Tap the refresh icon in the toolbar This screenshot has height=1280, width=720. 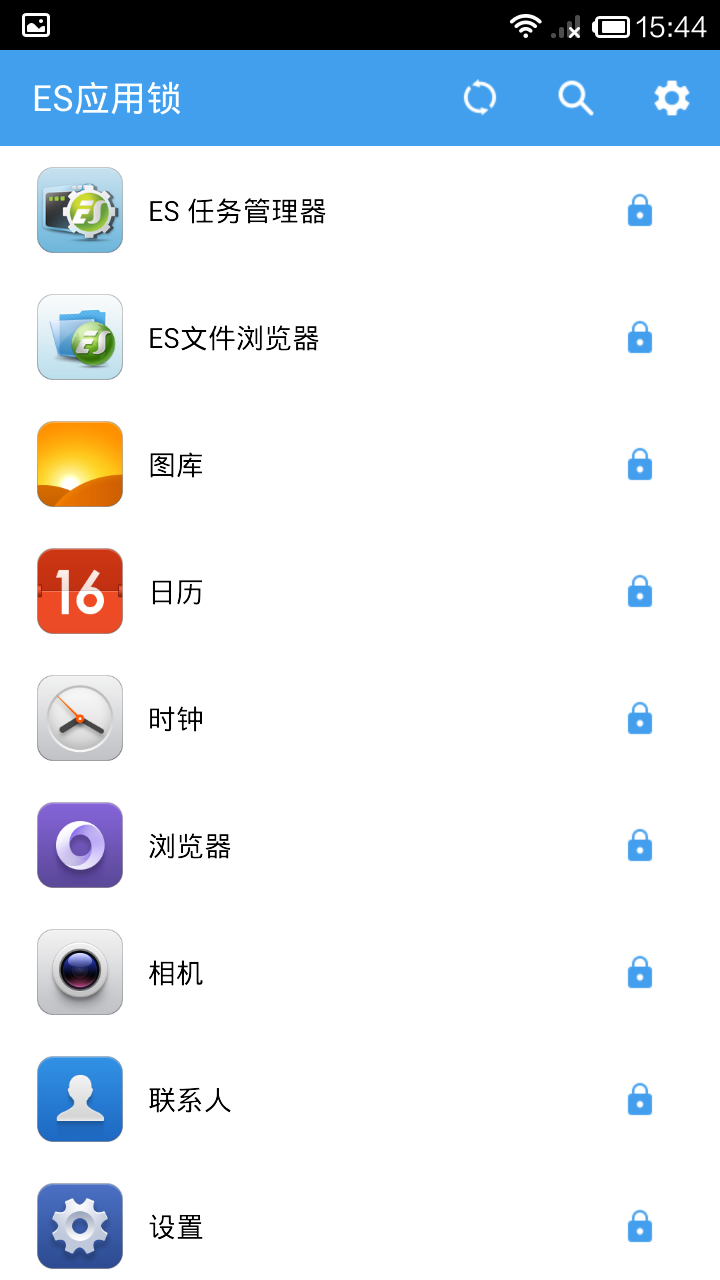(479, 97)
